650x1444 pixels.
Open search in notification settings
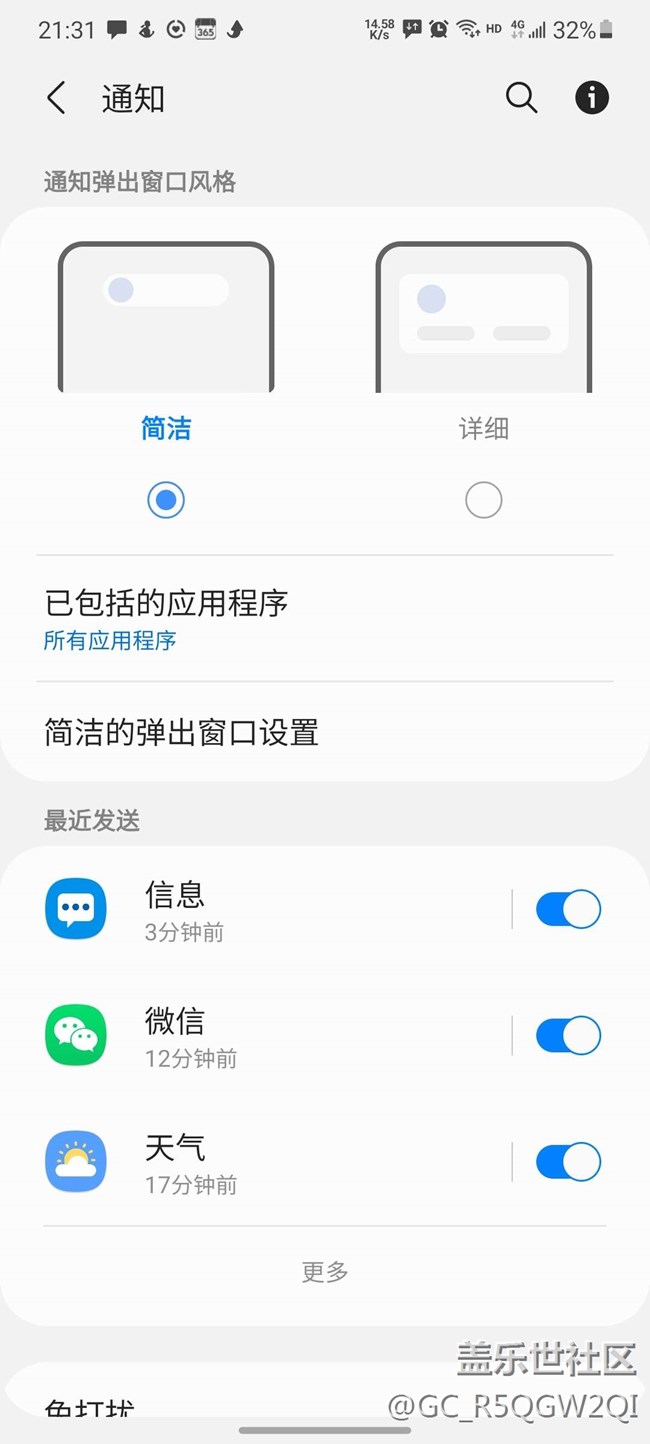tap(521, 98)
